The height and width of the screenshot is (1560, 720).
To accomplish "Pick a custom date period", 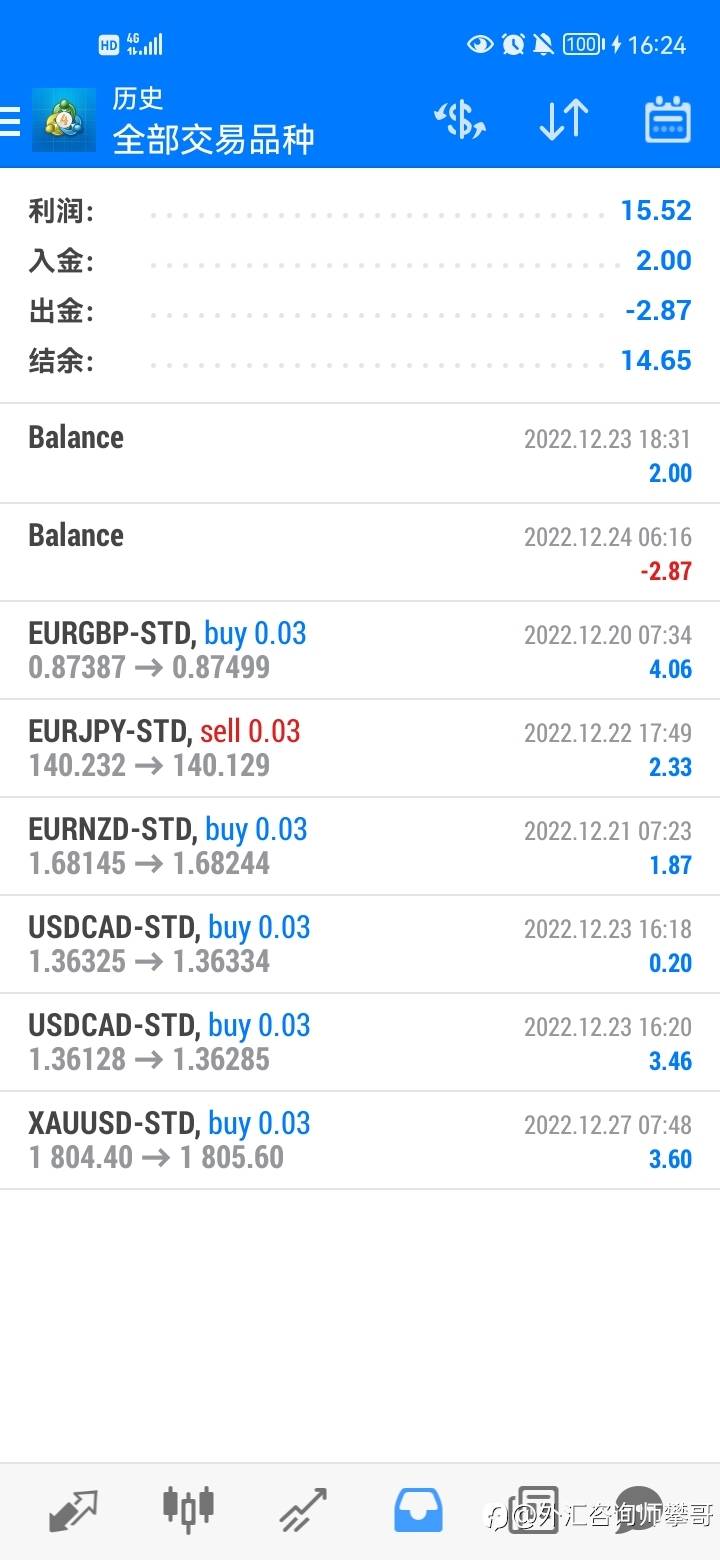I will 667,121.
